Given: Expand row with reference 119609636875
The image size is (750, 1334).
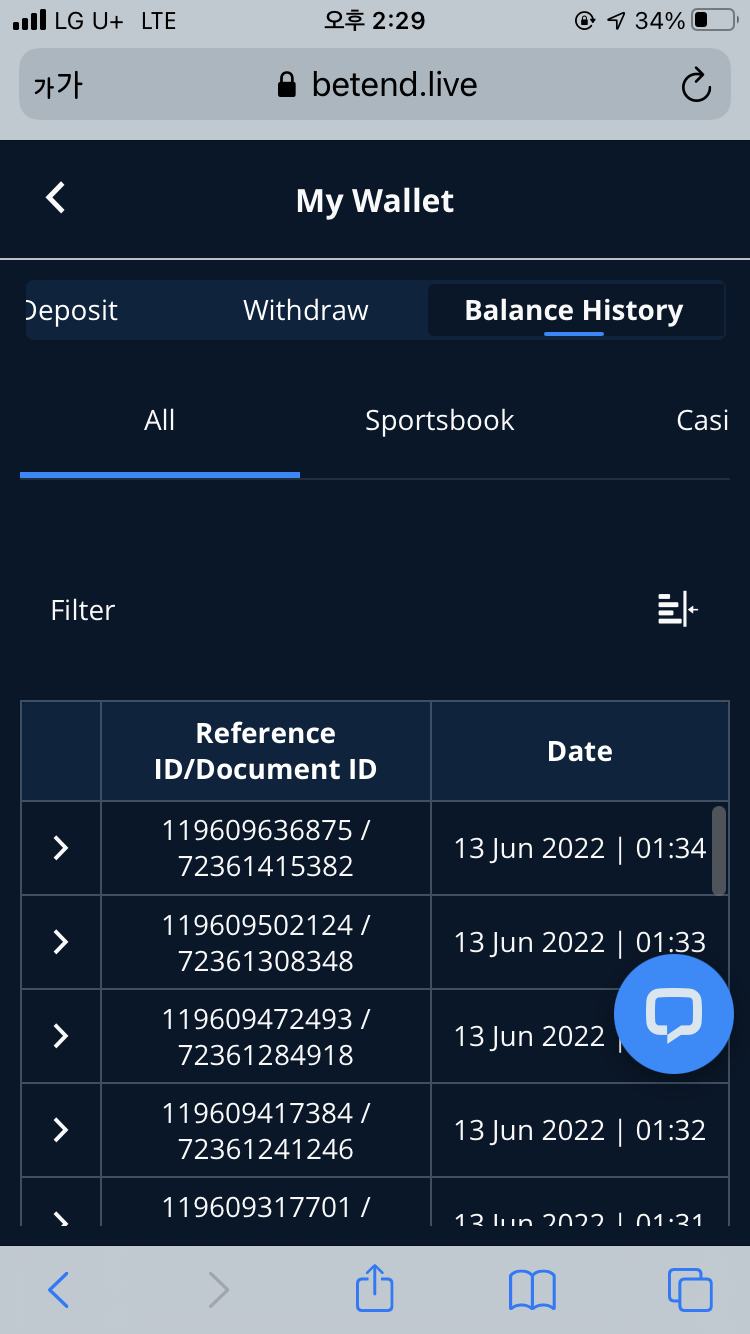Looking at the screenshot, I should [61, 848].
